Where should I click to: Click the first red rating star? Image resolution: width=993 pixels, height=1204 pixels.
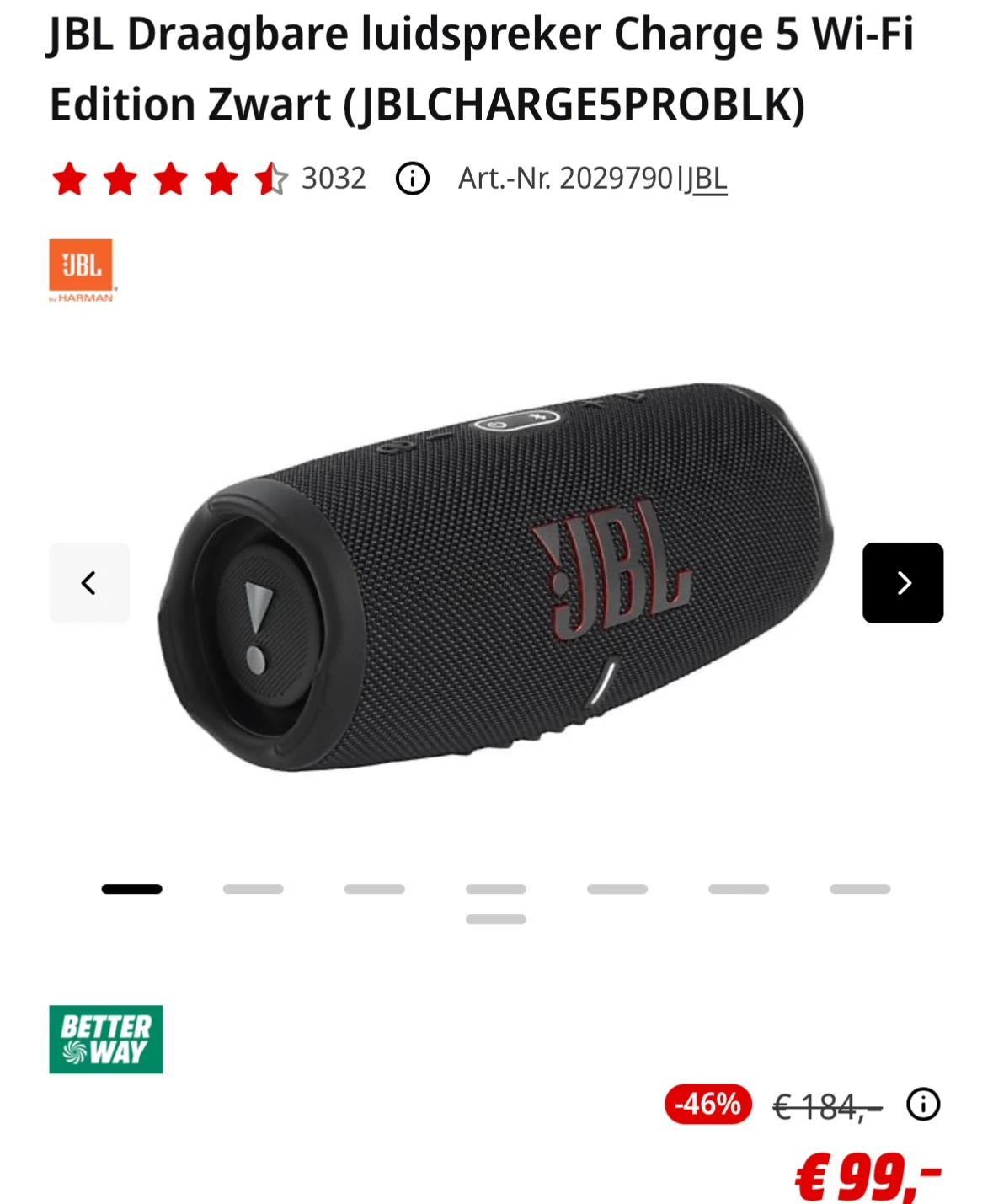point(69,179)
